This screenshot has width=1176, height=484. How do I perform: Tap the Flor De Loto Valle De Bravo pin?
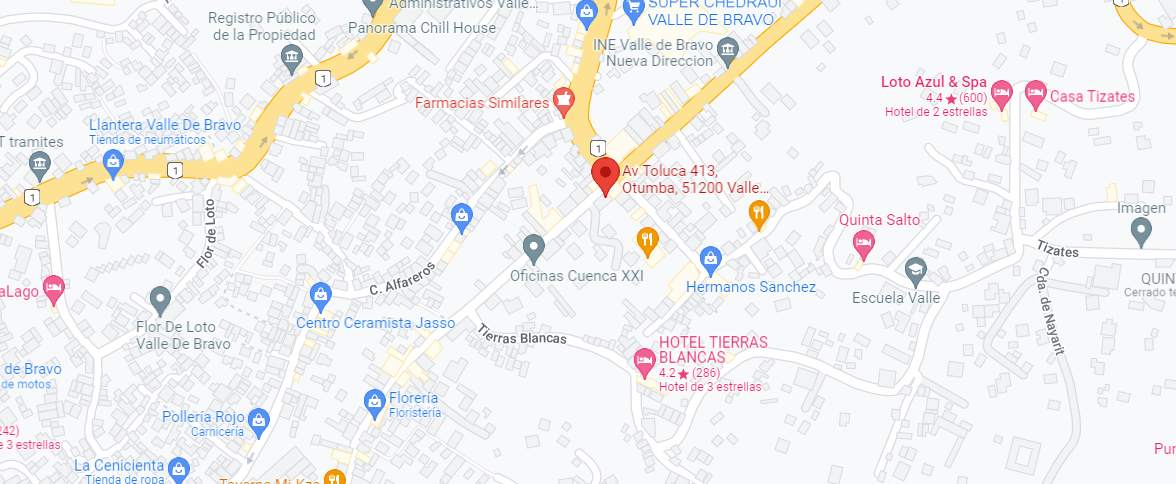160,299
